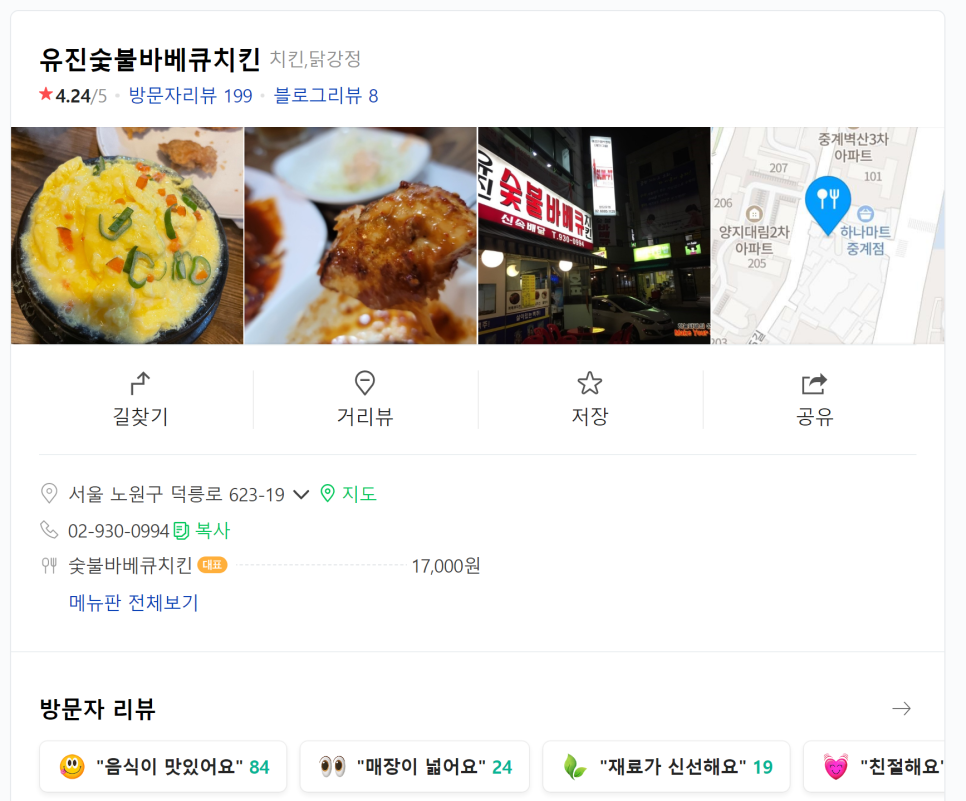Select the "음식이 맛있어요" 84 chip
Image resolution: width=966 pixels, height=801 pixels.
pos(163,767)
